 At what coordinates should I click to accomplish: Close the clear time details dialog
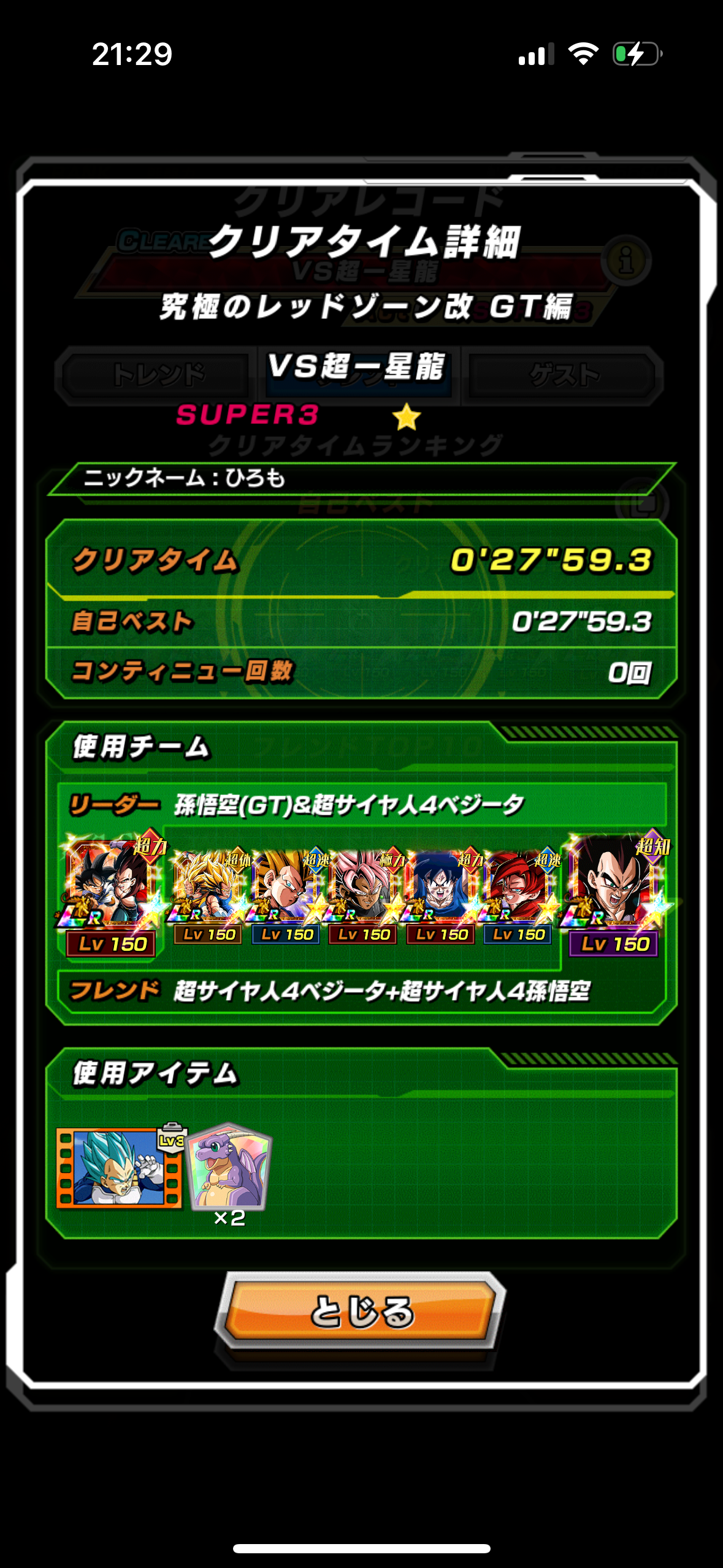(x=361, y=1310)
